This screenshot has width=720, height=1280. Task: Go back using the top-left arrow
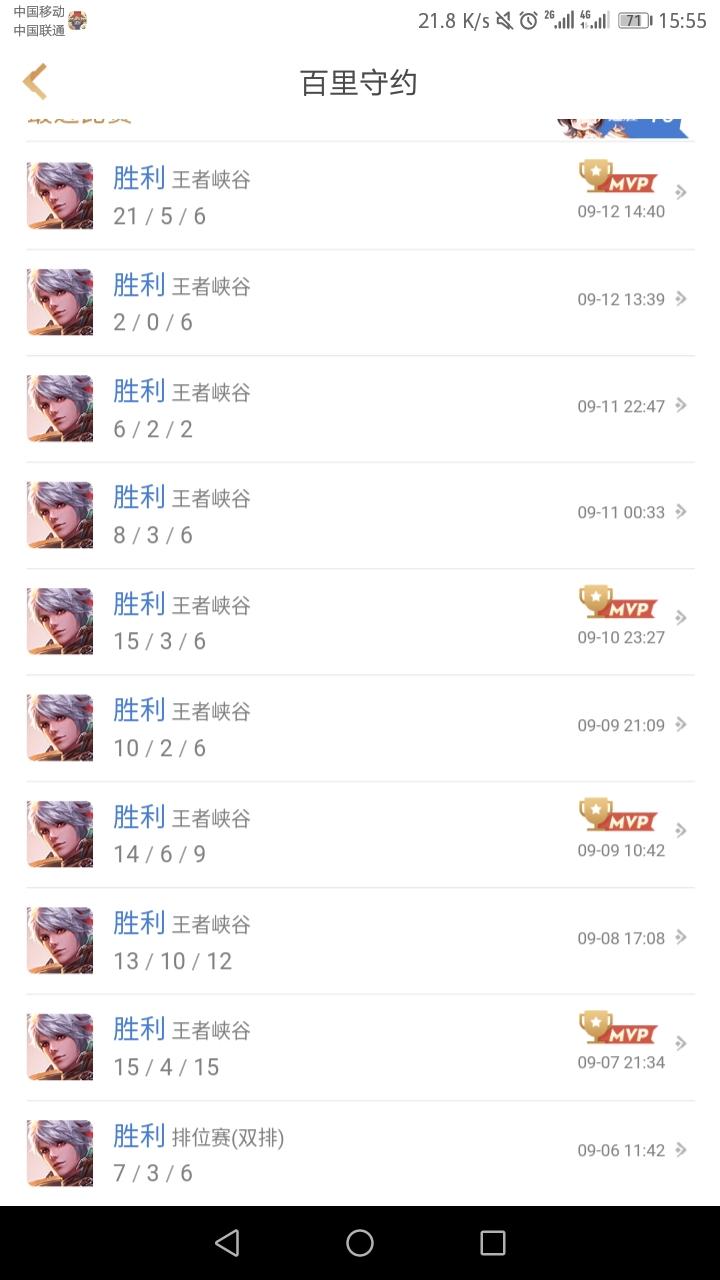[36, 82]
